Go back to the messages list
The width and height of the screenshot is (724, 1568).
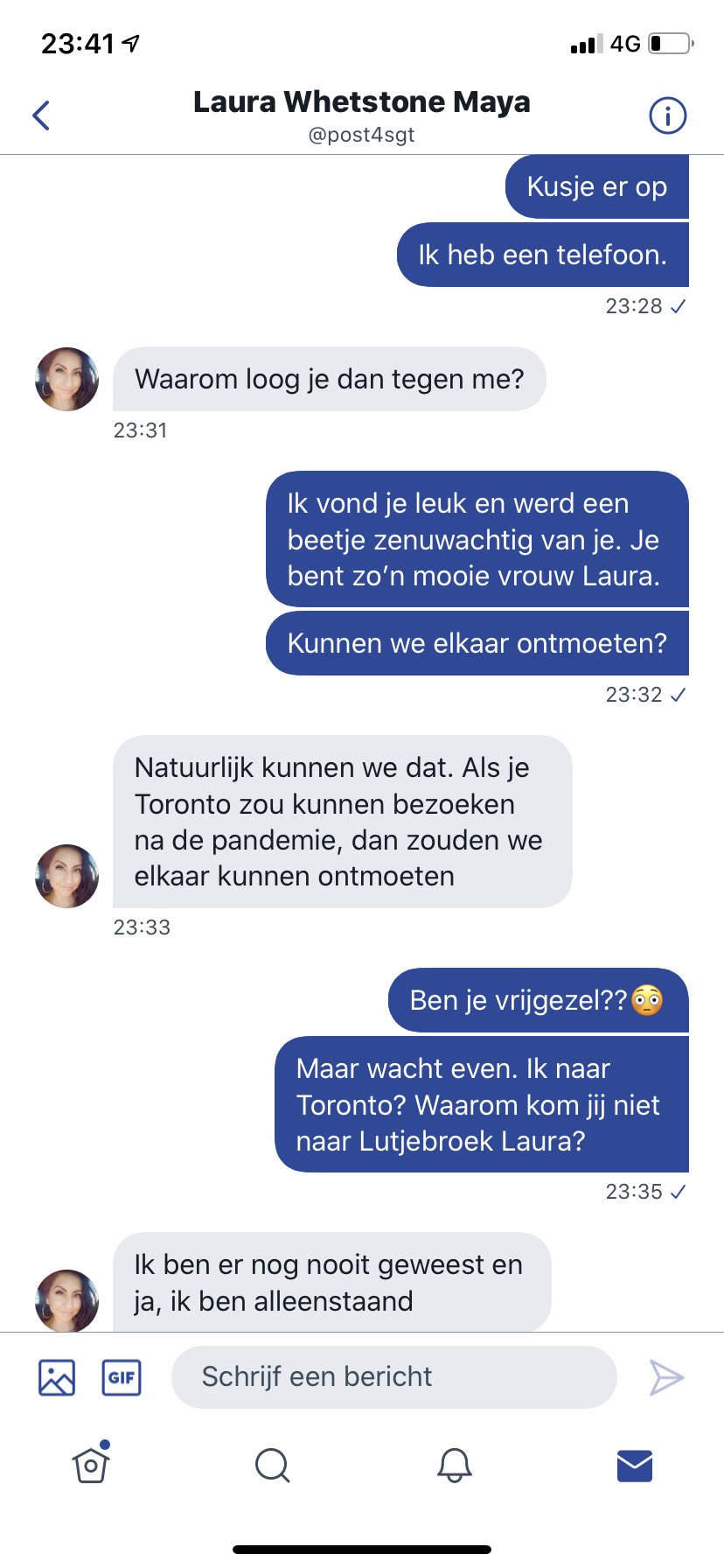tap(41, 115)
